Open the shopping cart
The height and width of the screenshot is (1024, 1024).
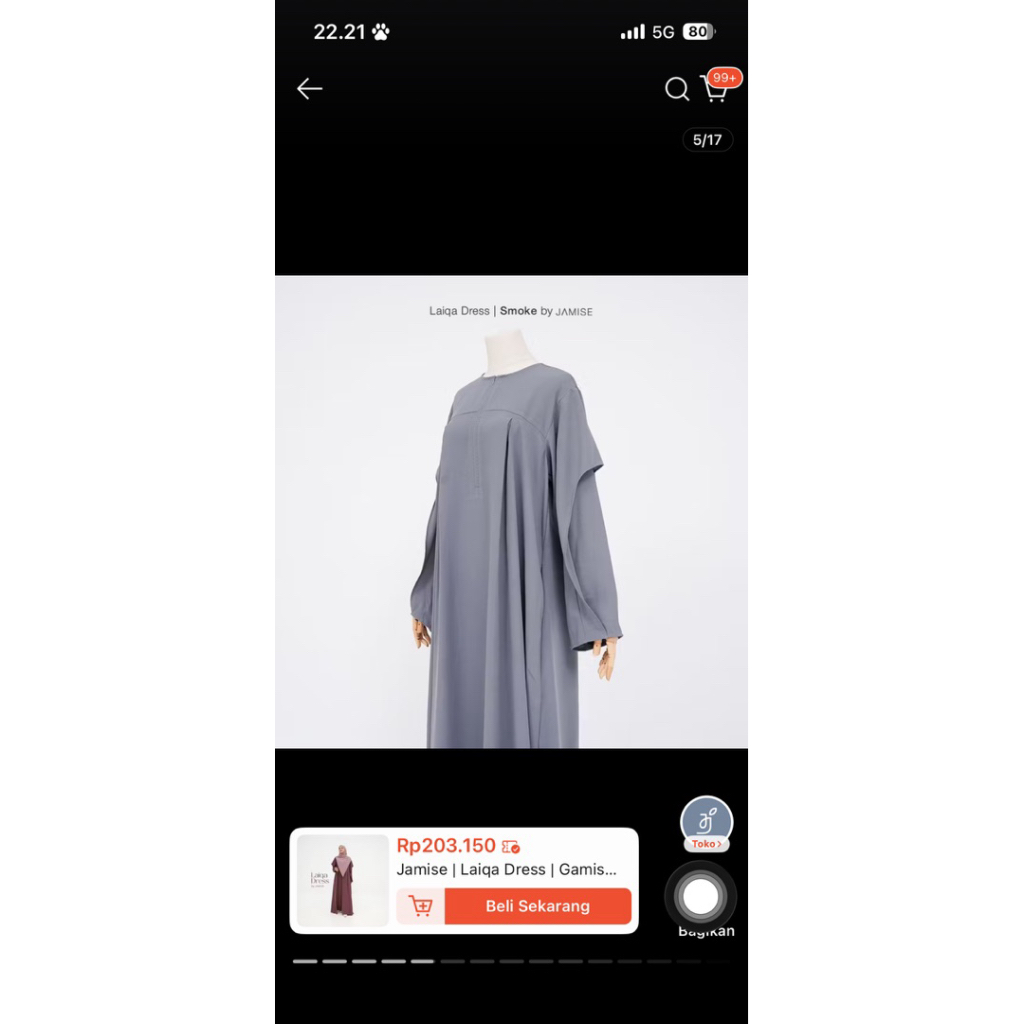point(715,89)
